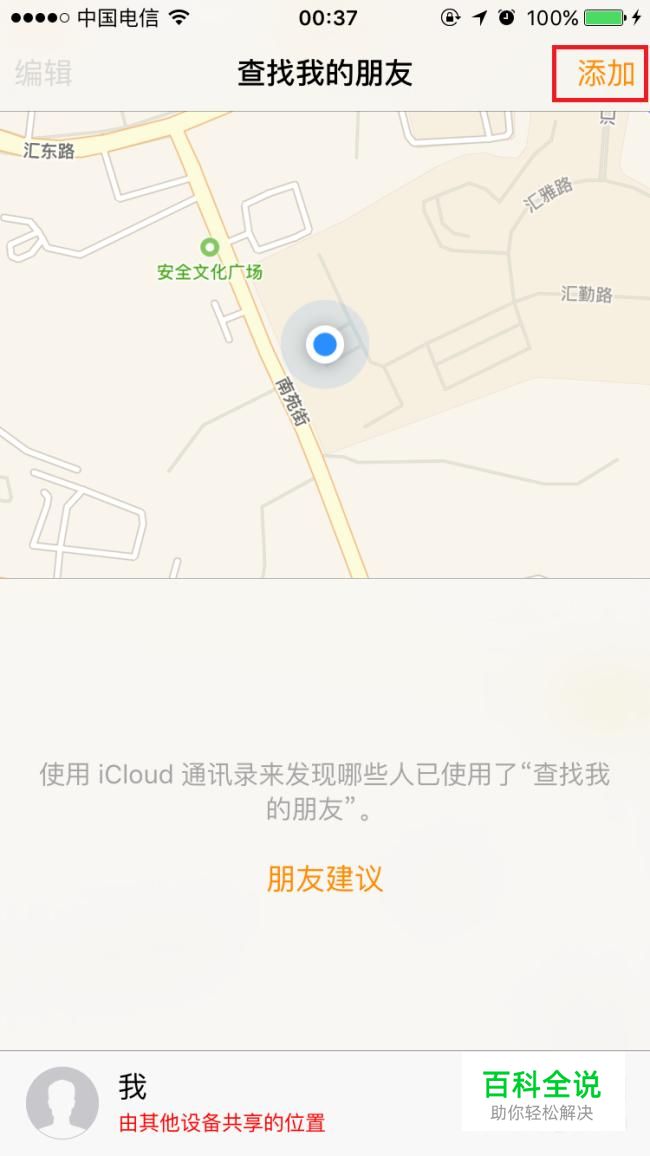
Task: Tap the 编辑 button
Action: (x=43, y=73)
